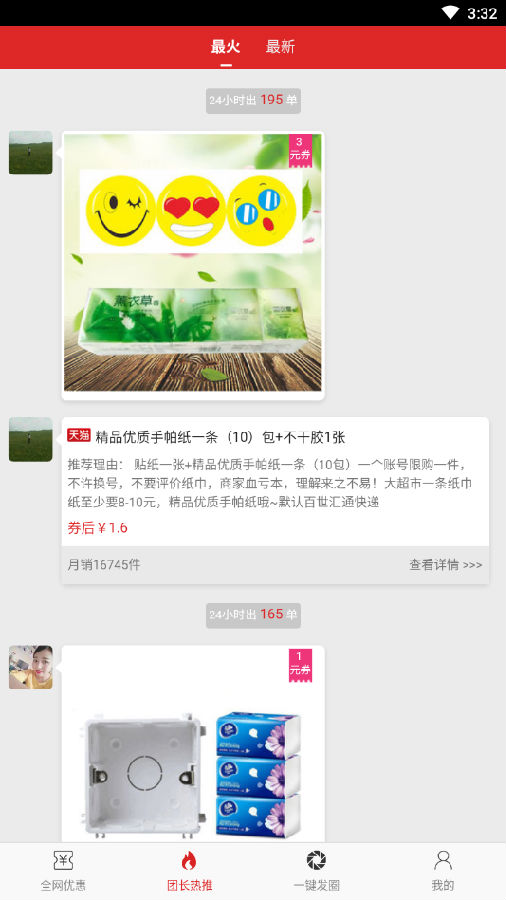Open the junction box and tissue image
This screenshot has height=900, width=506.
click(193, 744)
